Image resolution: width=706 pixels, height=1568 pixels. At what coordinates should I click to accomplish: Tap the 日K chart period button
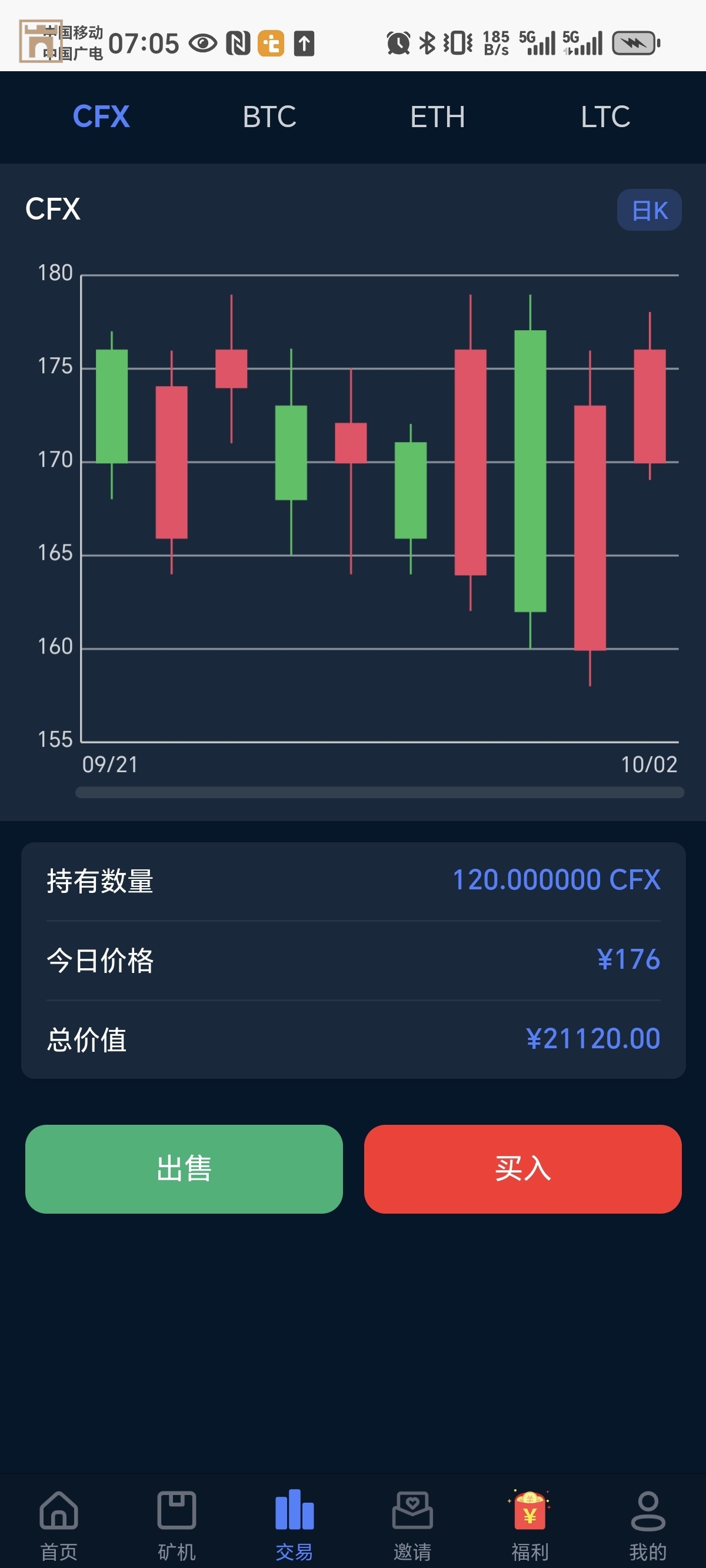649,210
